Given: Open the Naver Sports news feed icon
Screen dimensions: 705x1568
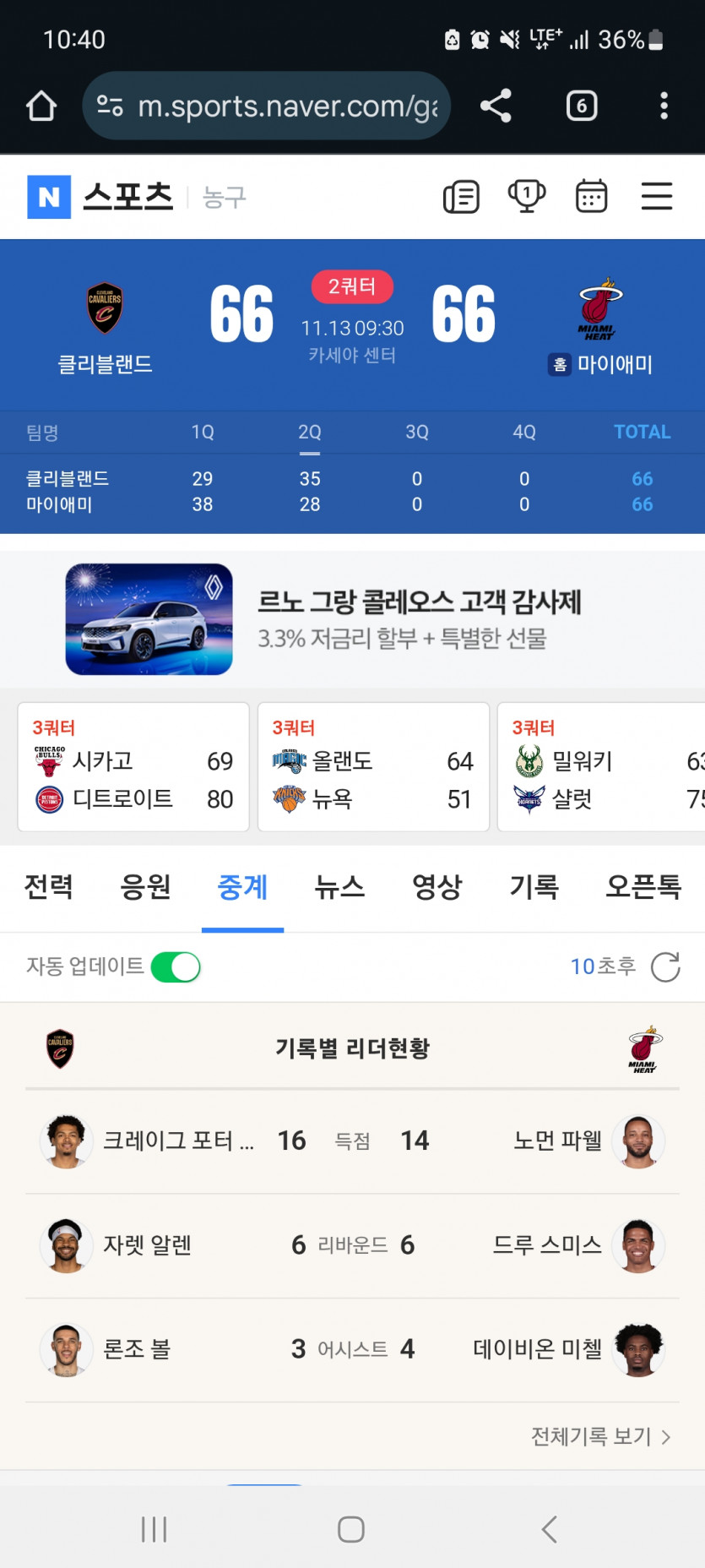Looking at the screenshot, I should click(x=461, y=195).
